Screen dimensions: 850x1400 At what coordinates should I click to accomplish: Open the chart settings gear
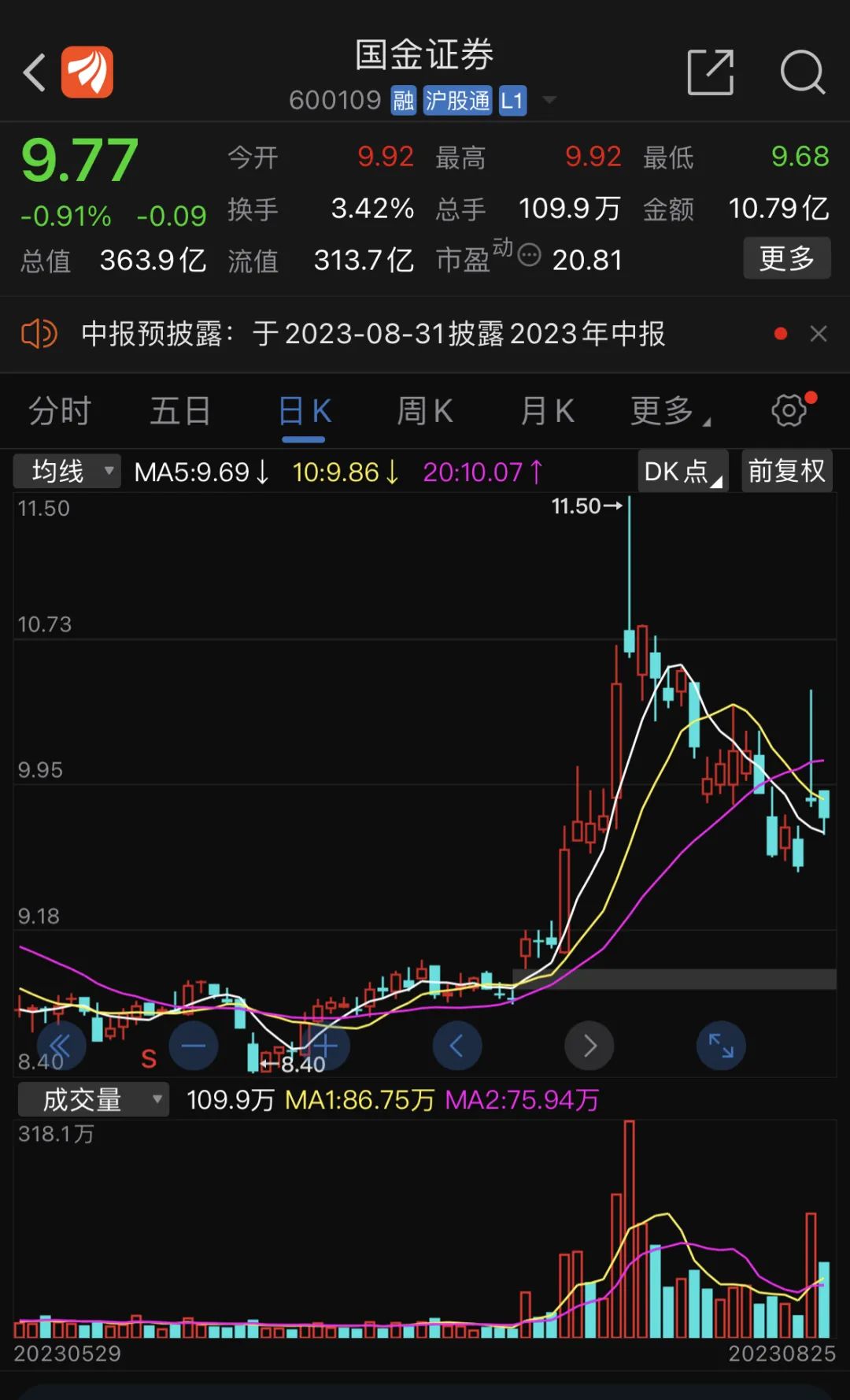click(x=787, y=410)
